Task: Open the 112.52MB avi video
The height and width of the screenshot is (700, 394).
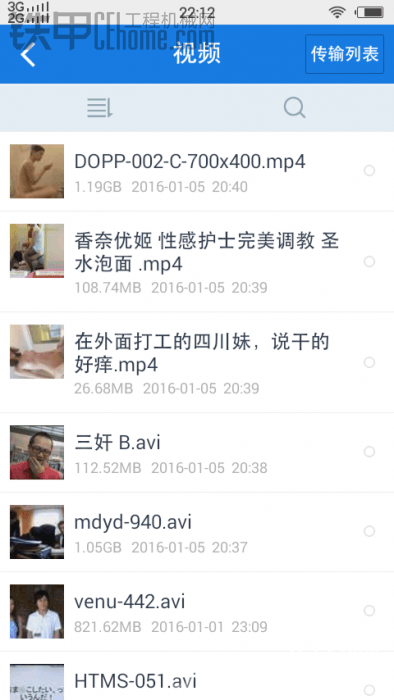Action: tap(197, 453)
